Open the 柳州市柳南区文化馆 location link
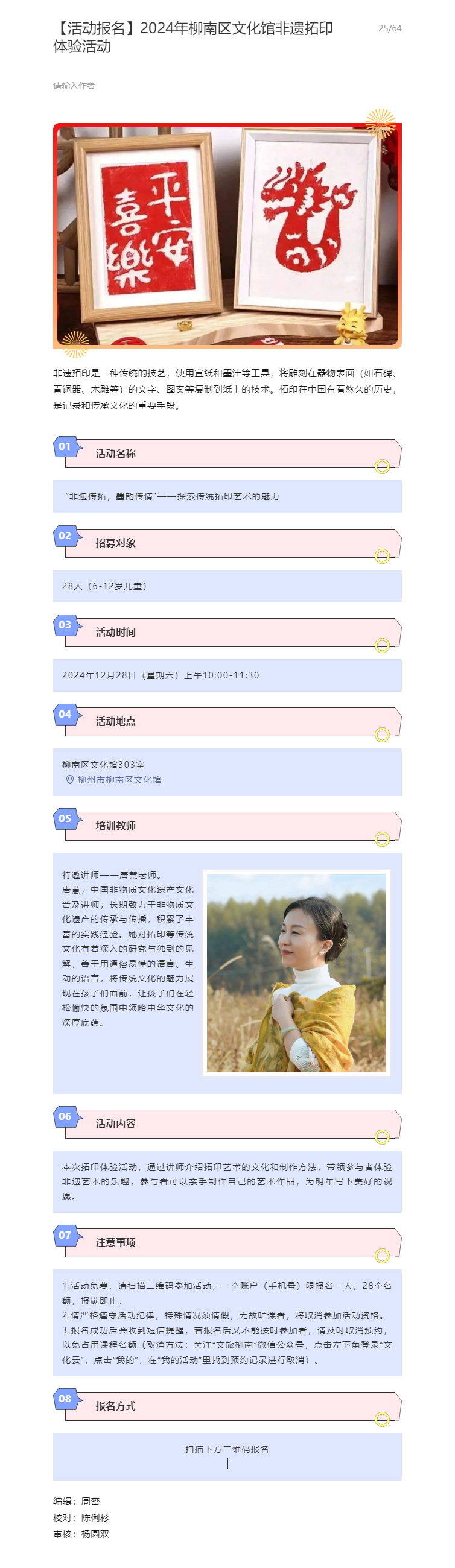The width and height of the screenshot is (455, 1568). 119,780
